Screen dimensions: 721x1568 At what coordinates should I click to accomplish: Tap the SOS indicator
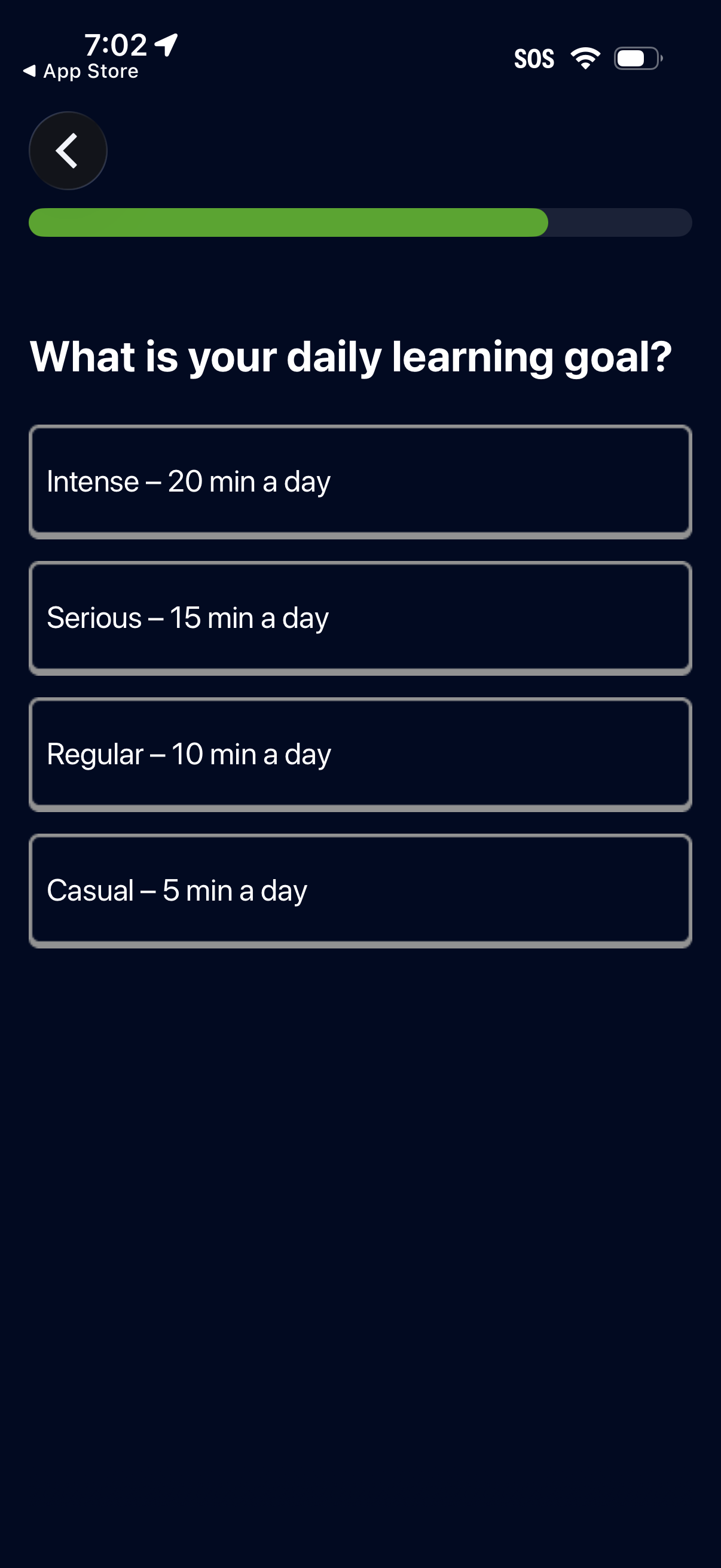coord(534,58)
